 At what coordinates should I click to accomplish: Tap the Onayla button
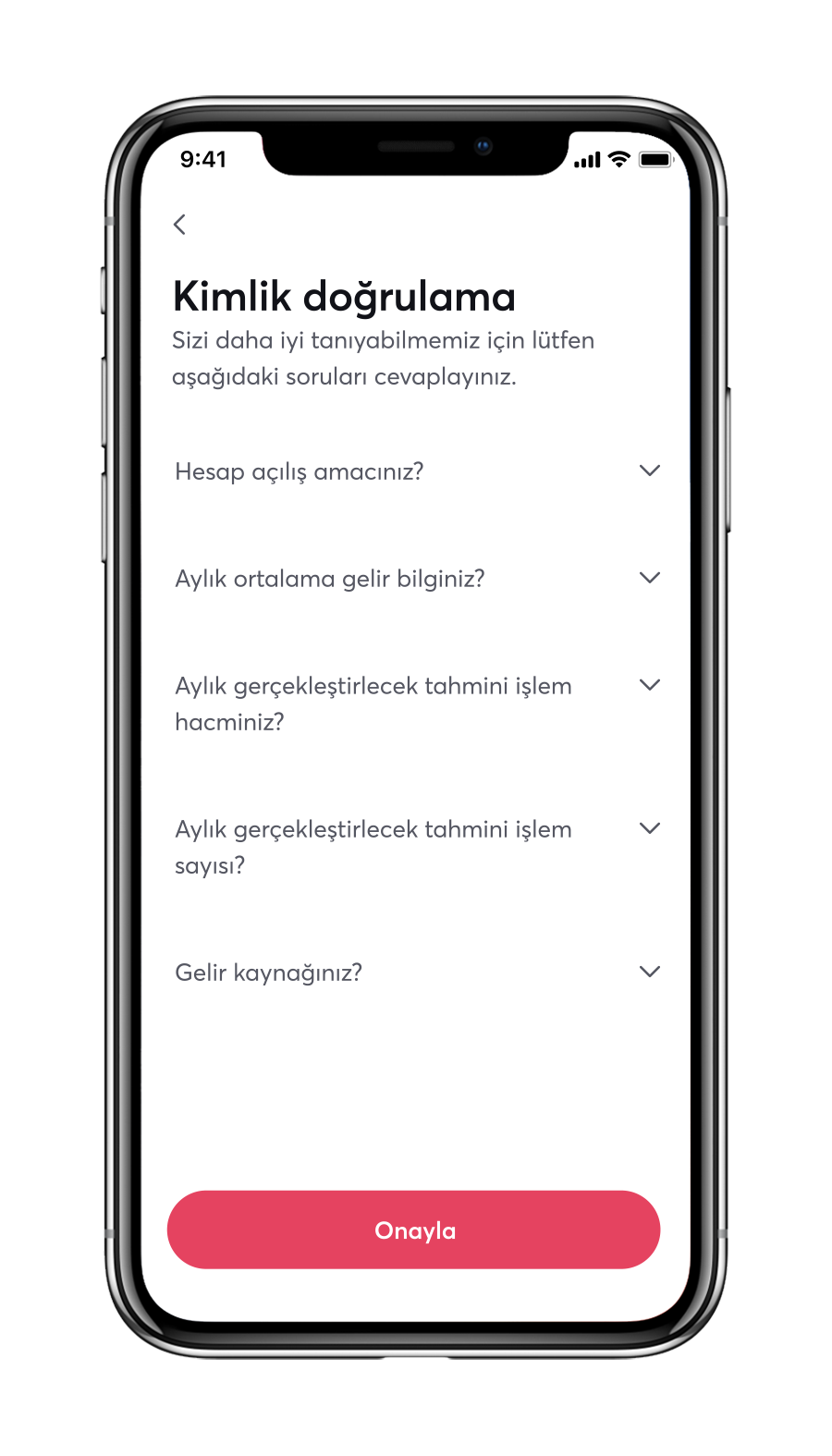click(414, 1230)
